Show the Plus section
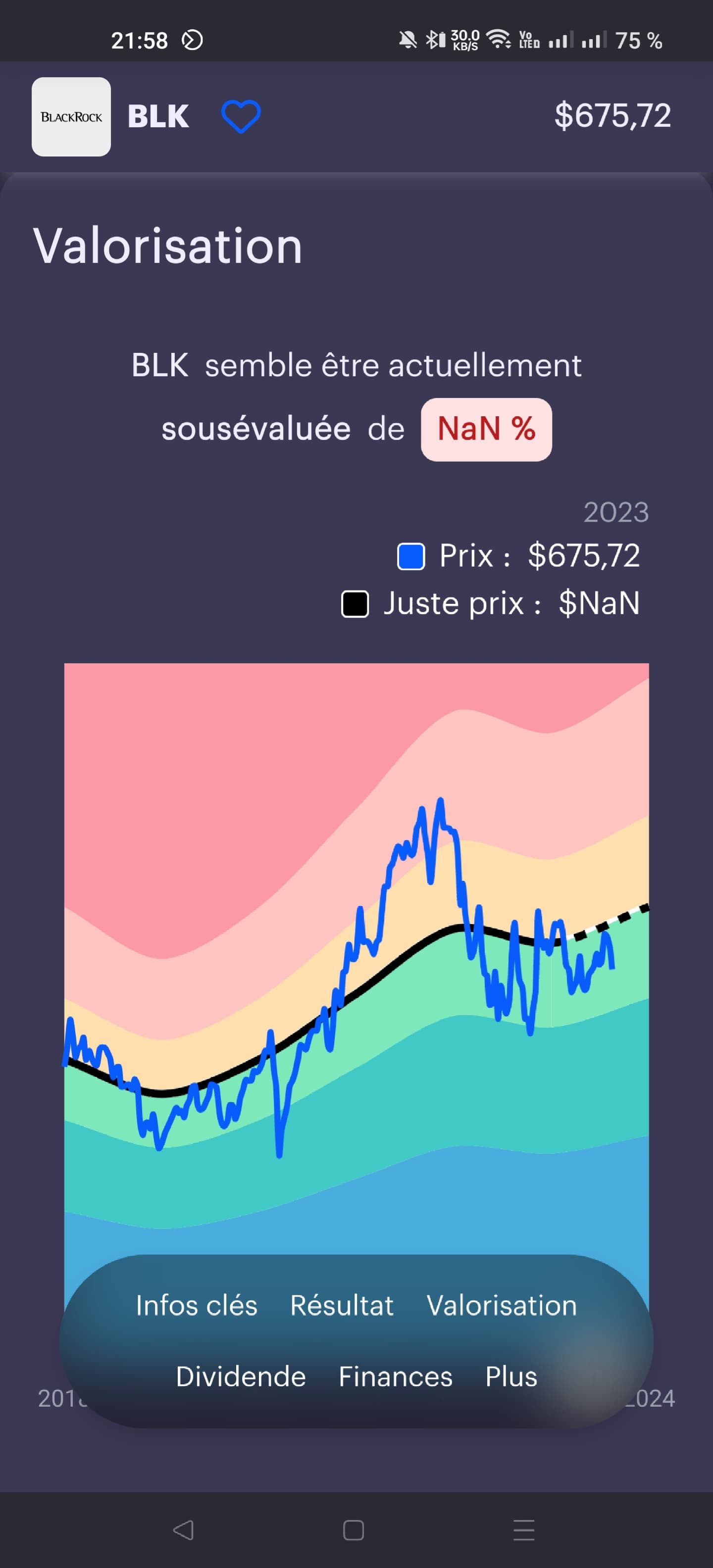Viewport: 713px width, 1568px height. 511,1376
